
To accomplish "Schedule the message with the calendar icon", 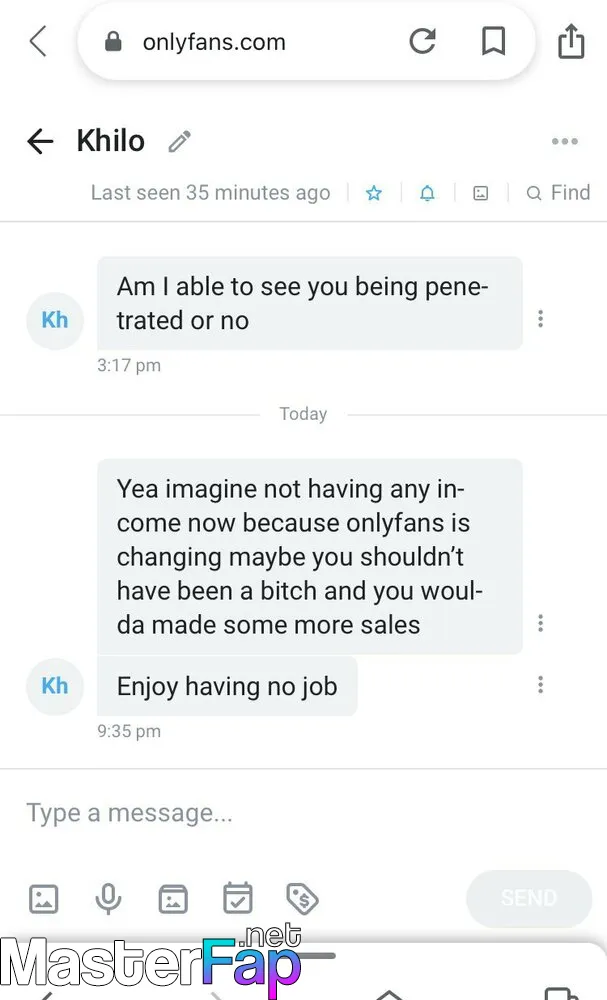I will point(238,898).
